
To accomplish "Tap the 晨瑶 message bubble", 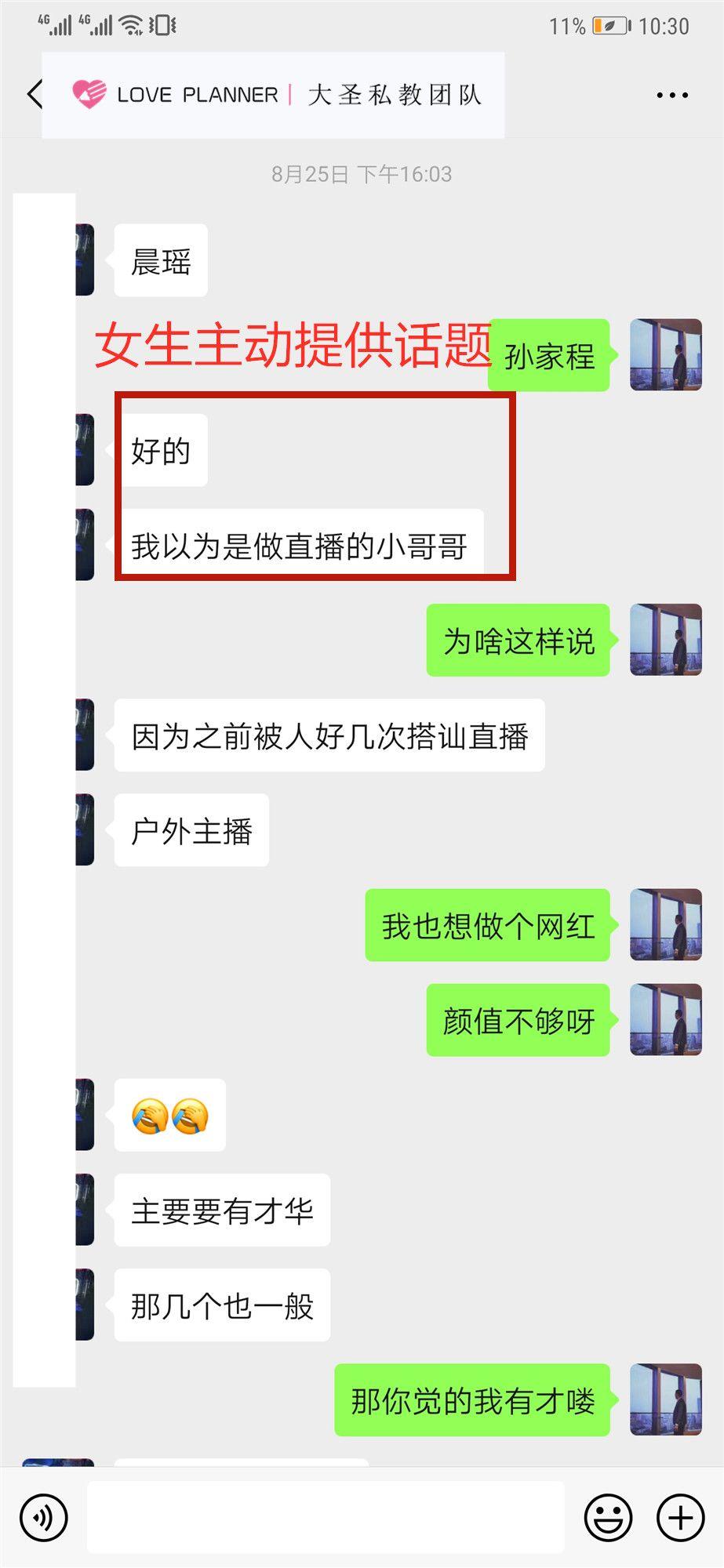I will pyautogui.click(x=159, y=261).
